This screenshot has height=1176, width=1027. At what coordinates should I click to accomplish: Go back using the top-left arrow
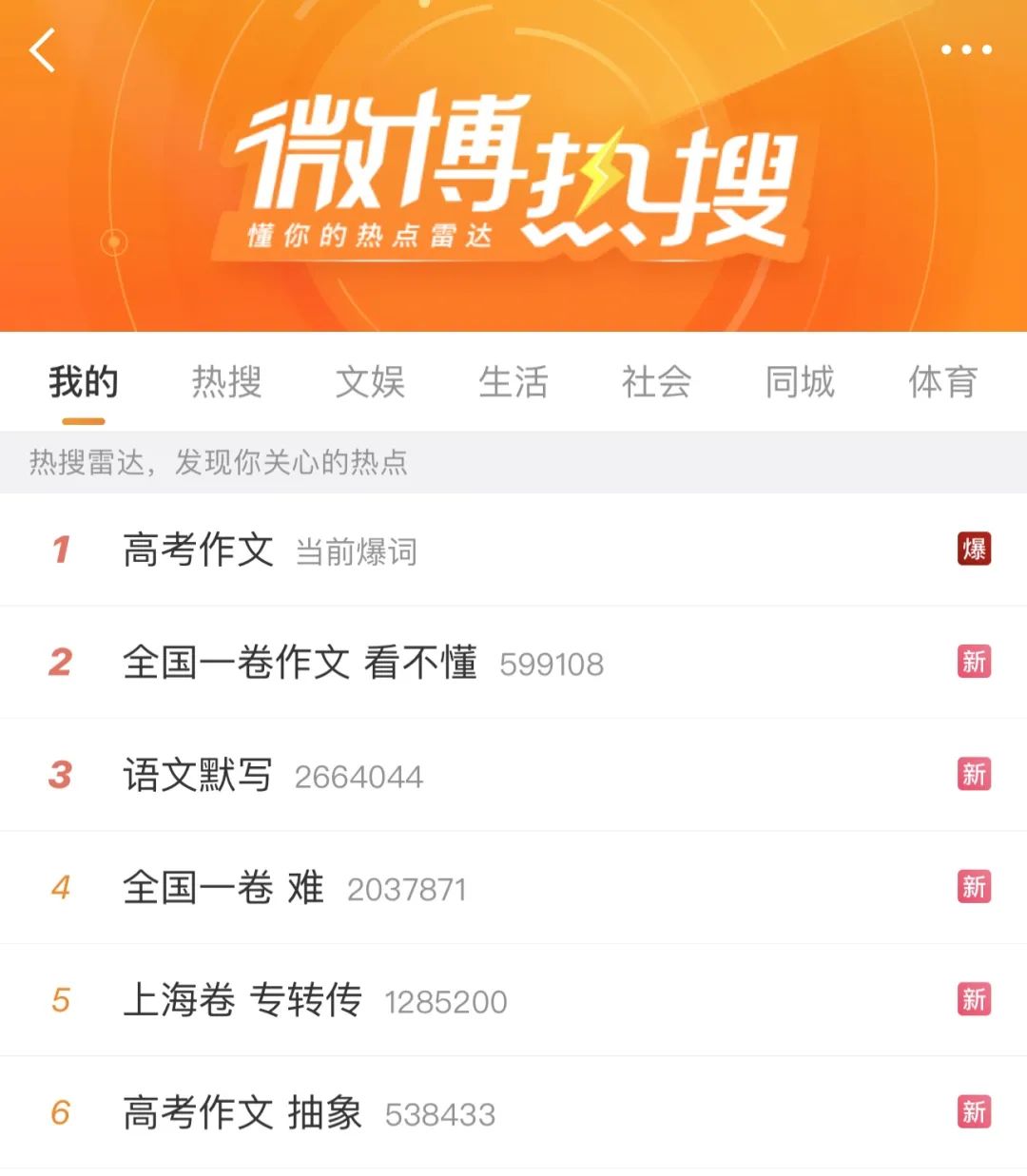coord(43,50)
